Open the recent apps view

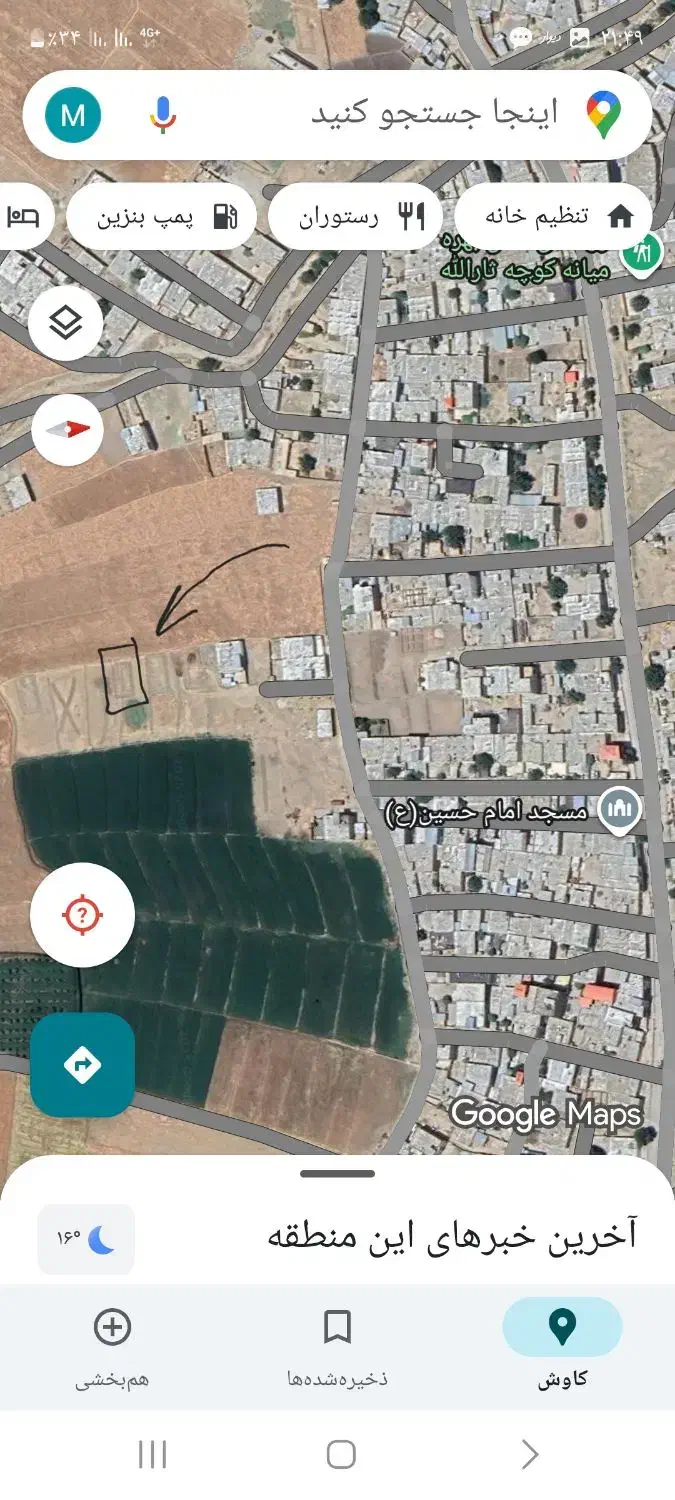click(152, 1454)
